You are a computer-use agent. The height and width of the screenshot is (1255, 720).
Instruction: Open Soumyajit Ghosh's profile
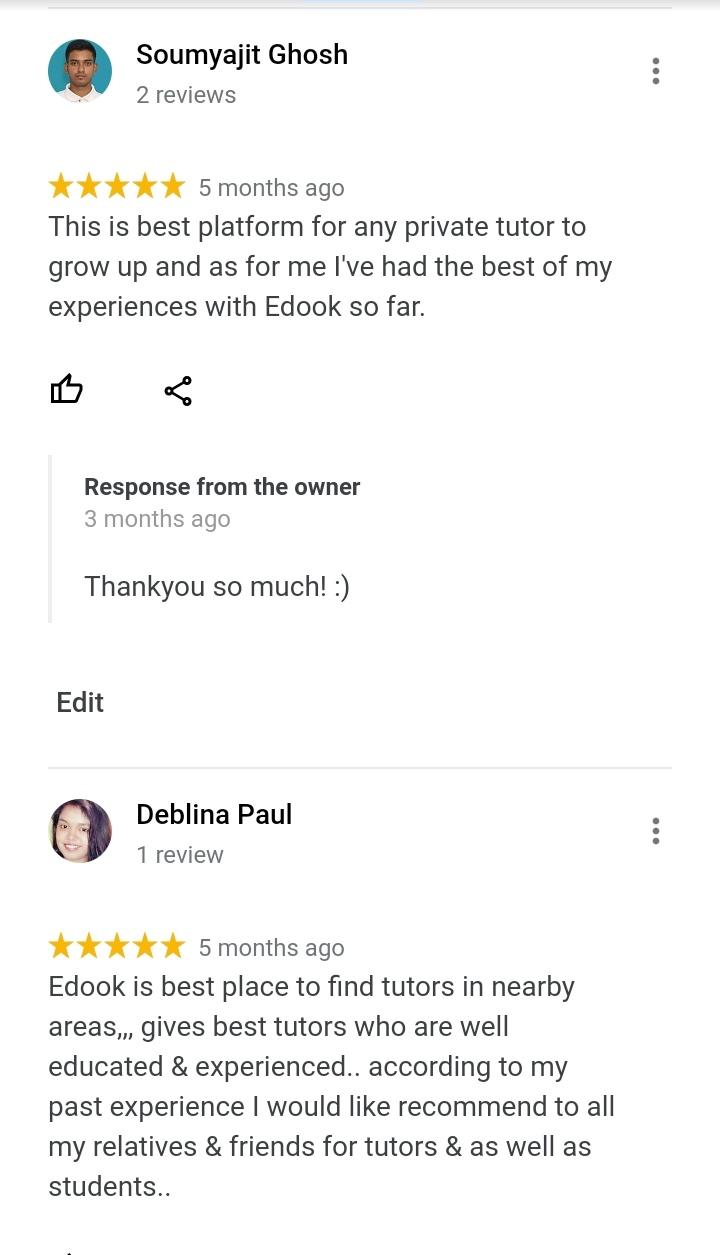pos(80,71)
